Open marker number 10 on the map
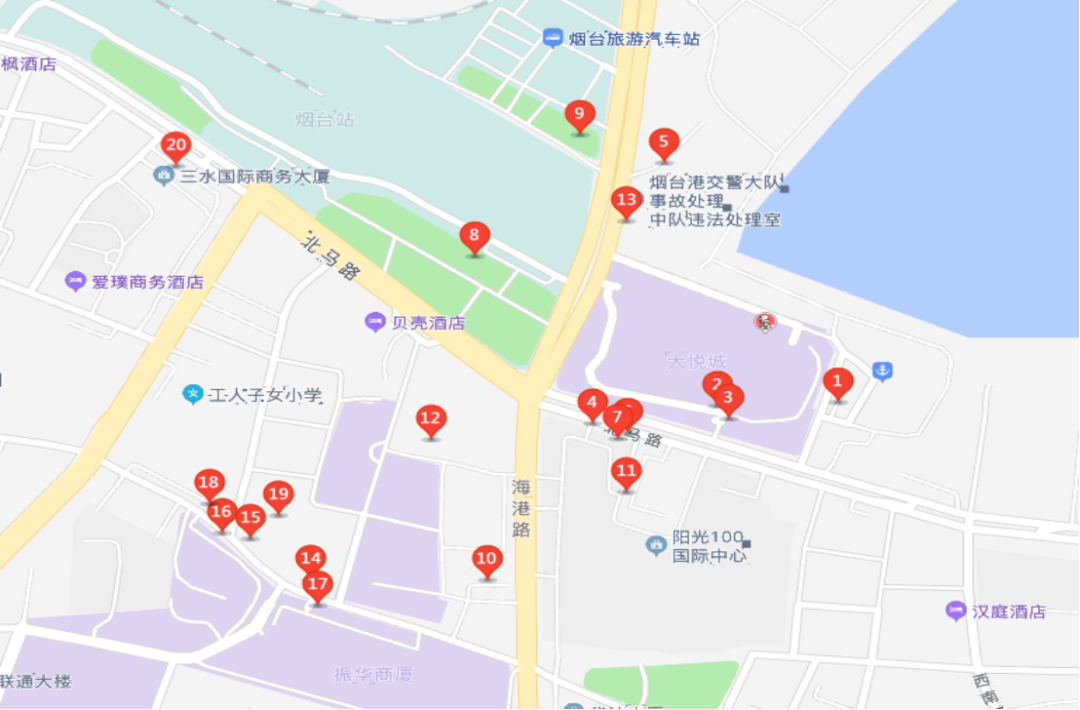Viewport: 1080px width, 710px height. [486, 559]
